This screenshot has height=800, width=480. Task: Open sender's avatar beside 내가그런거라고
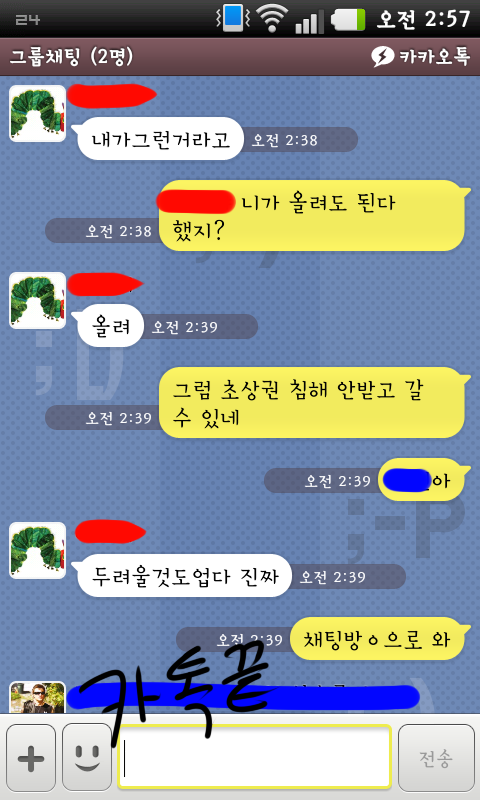click(38, 113)
